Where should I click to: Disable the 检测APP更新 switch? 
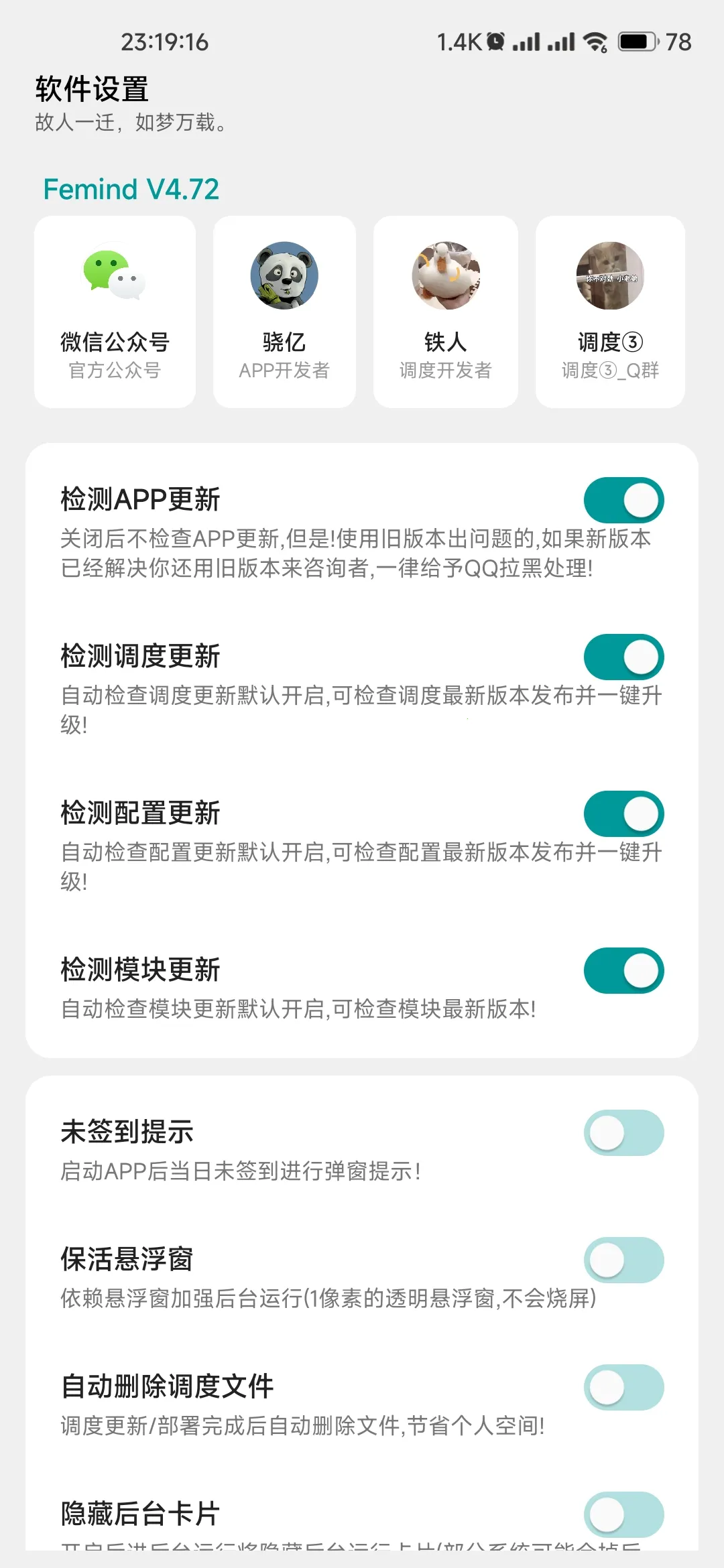(x=623, y=500)
